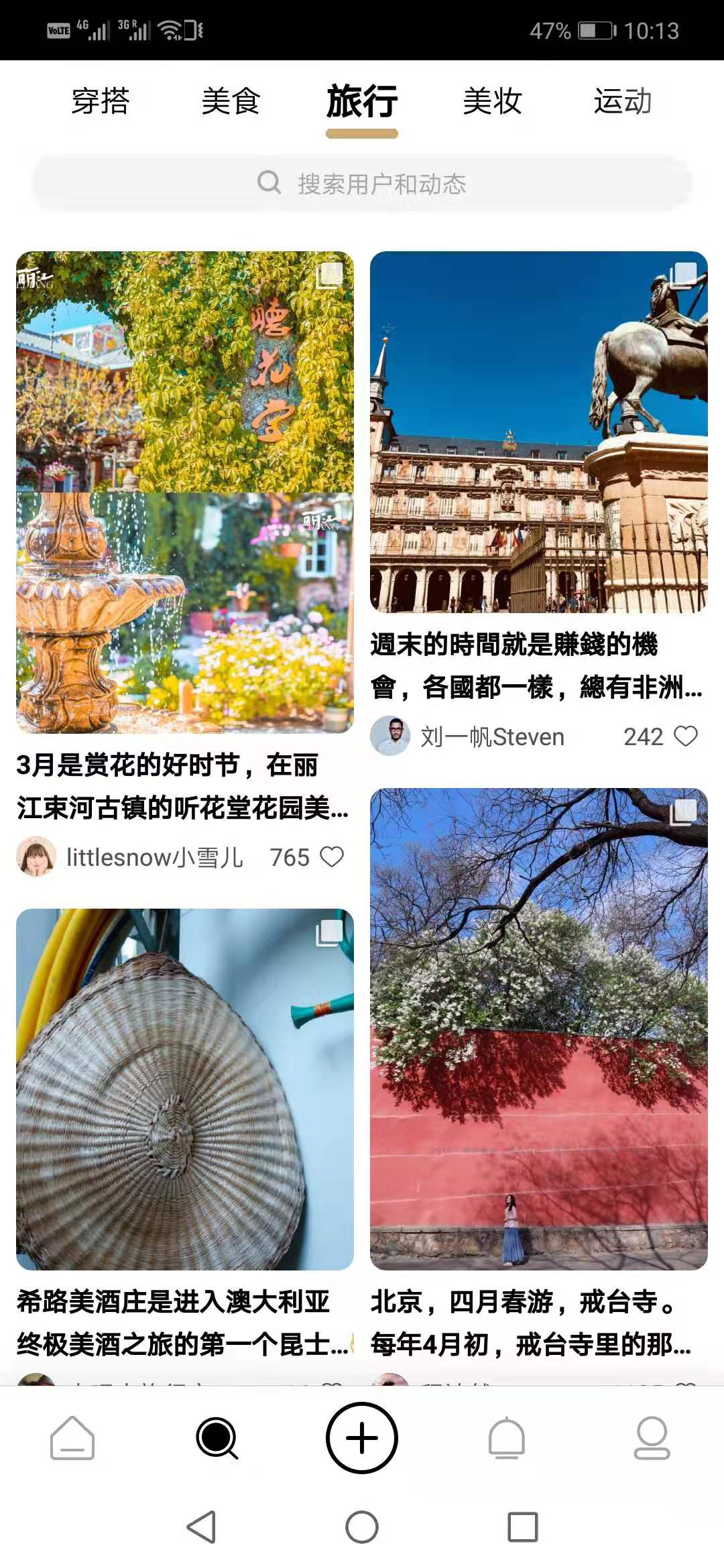Open my profile tab
The height and width of the screenshot is (1568, 724).
[652, 1438]
